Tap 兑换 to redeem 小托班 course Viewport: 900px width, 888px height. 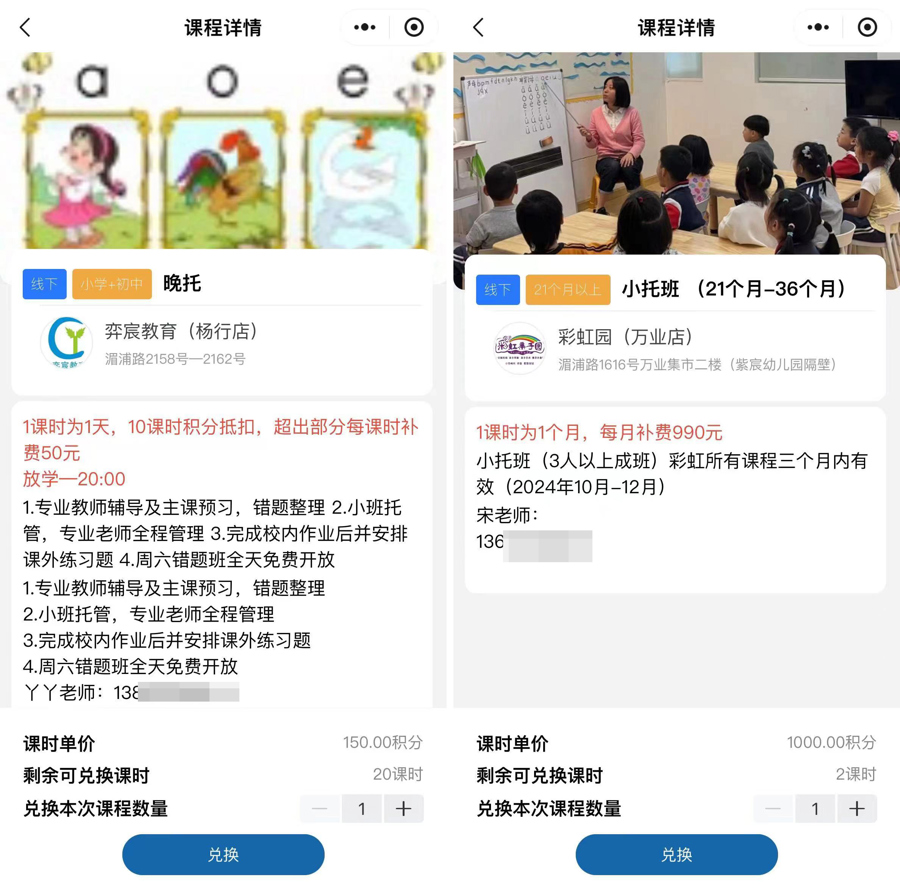tap(676, 855)
